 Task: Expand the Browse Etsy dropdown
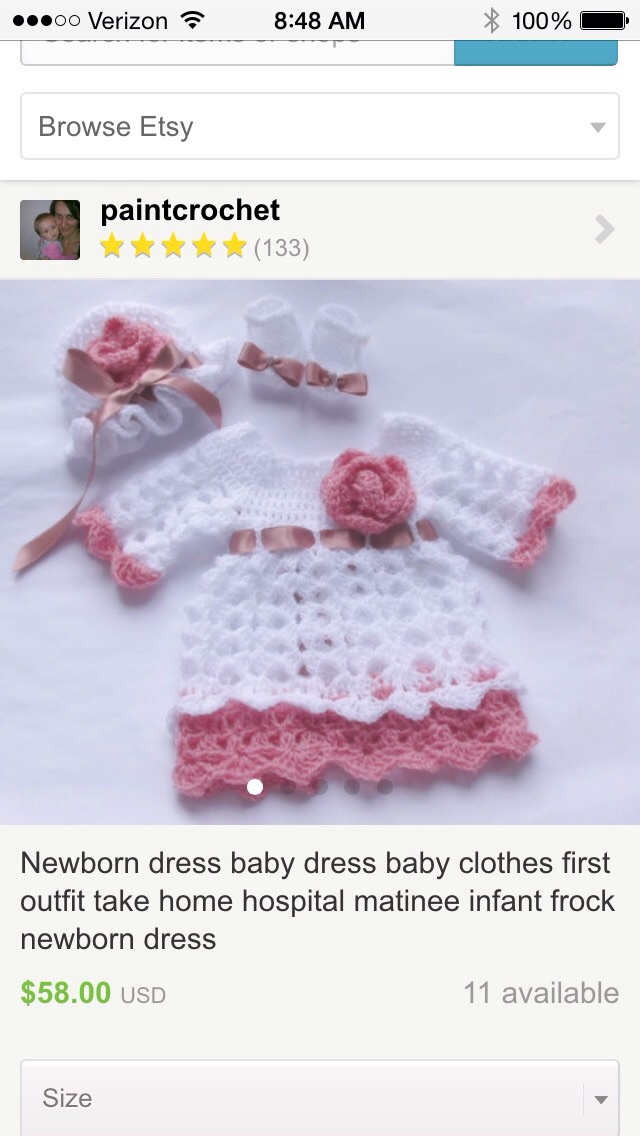coord(319,127)
